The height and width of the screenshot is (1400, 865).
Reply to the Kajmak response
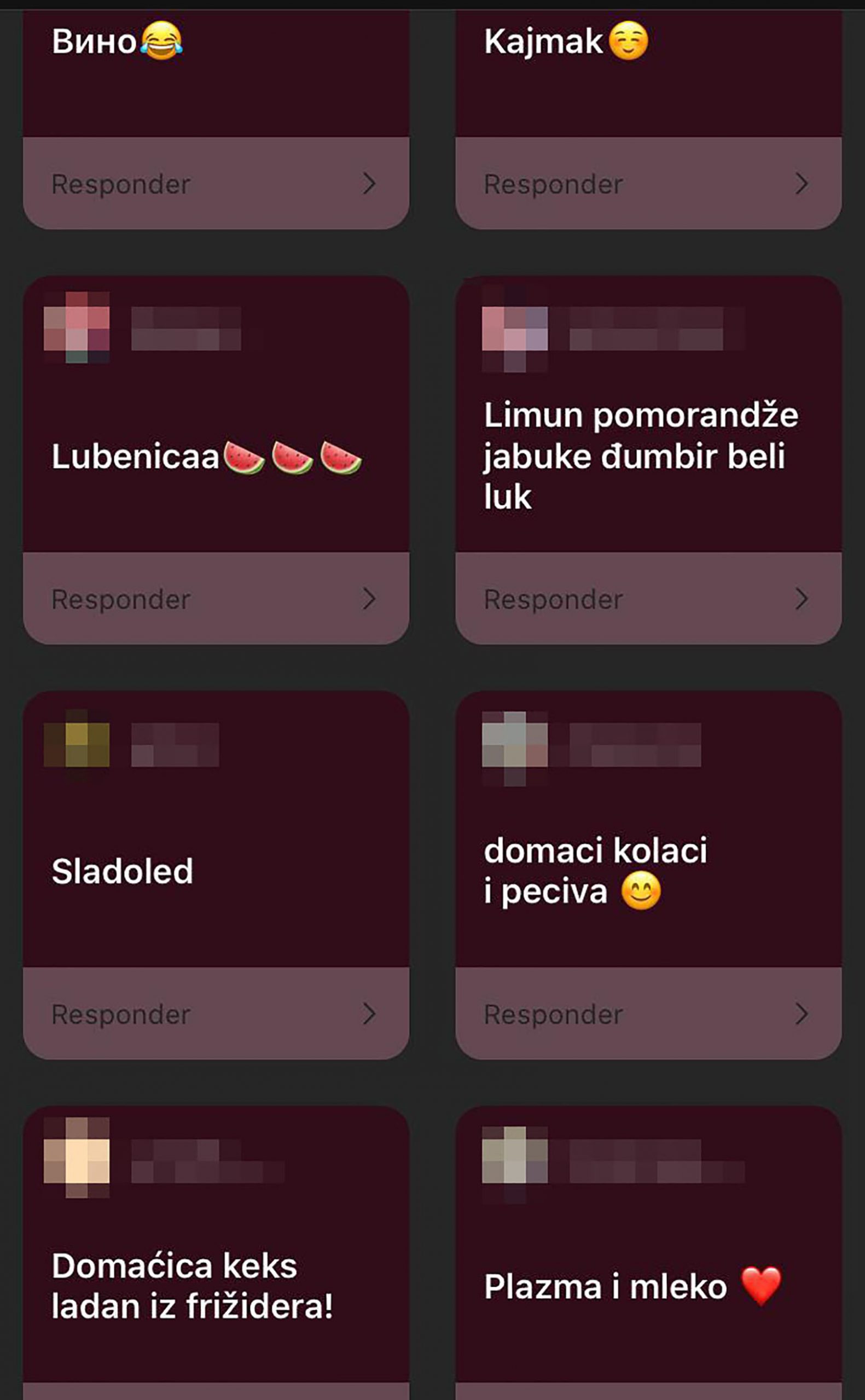click(x=648, y=184)
